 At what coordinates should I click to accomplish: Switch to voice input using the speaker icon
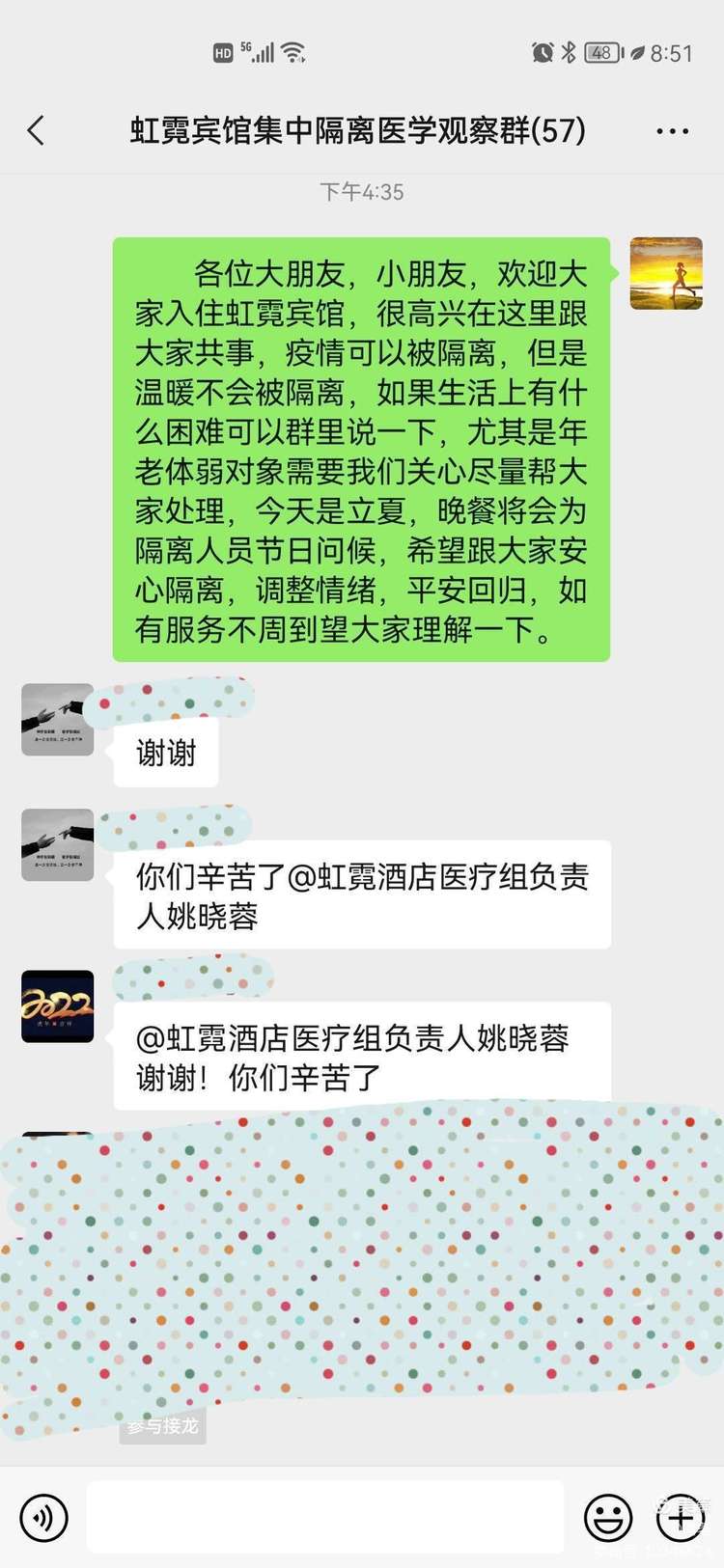[42, 1517]
